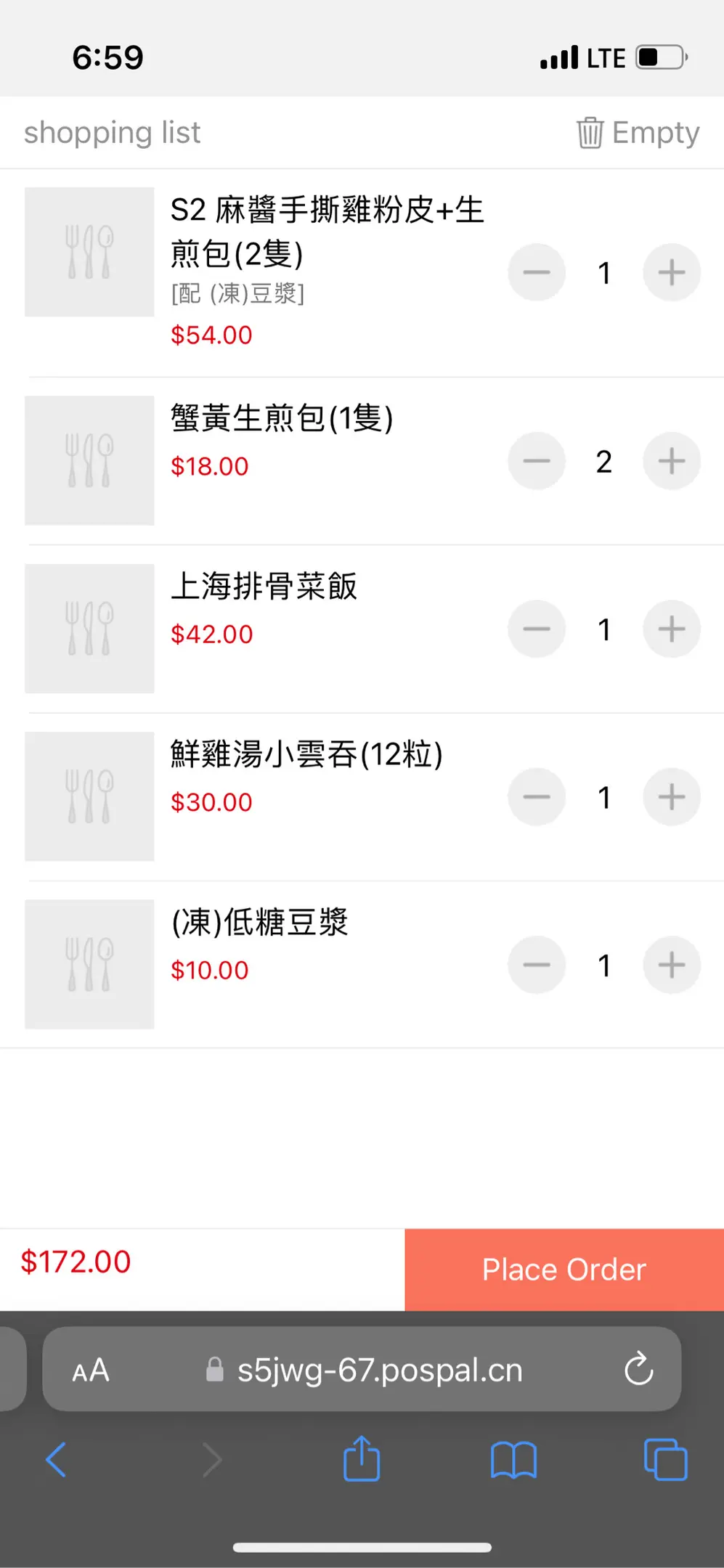This screenshot has width=724, height=1568.
Task: Decrease (凍)低糖豆漿 quantity
Action: (x=537, y=965)
